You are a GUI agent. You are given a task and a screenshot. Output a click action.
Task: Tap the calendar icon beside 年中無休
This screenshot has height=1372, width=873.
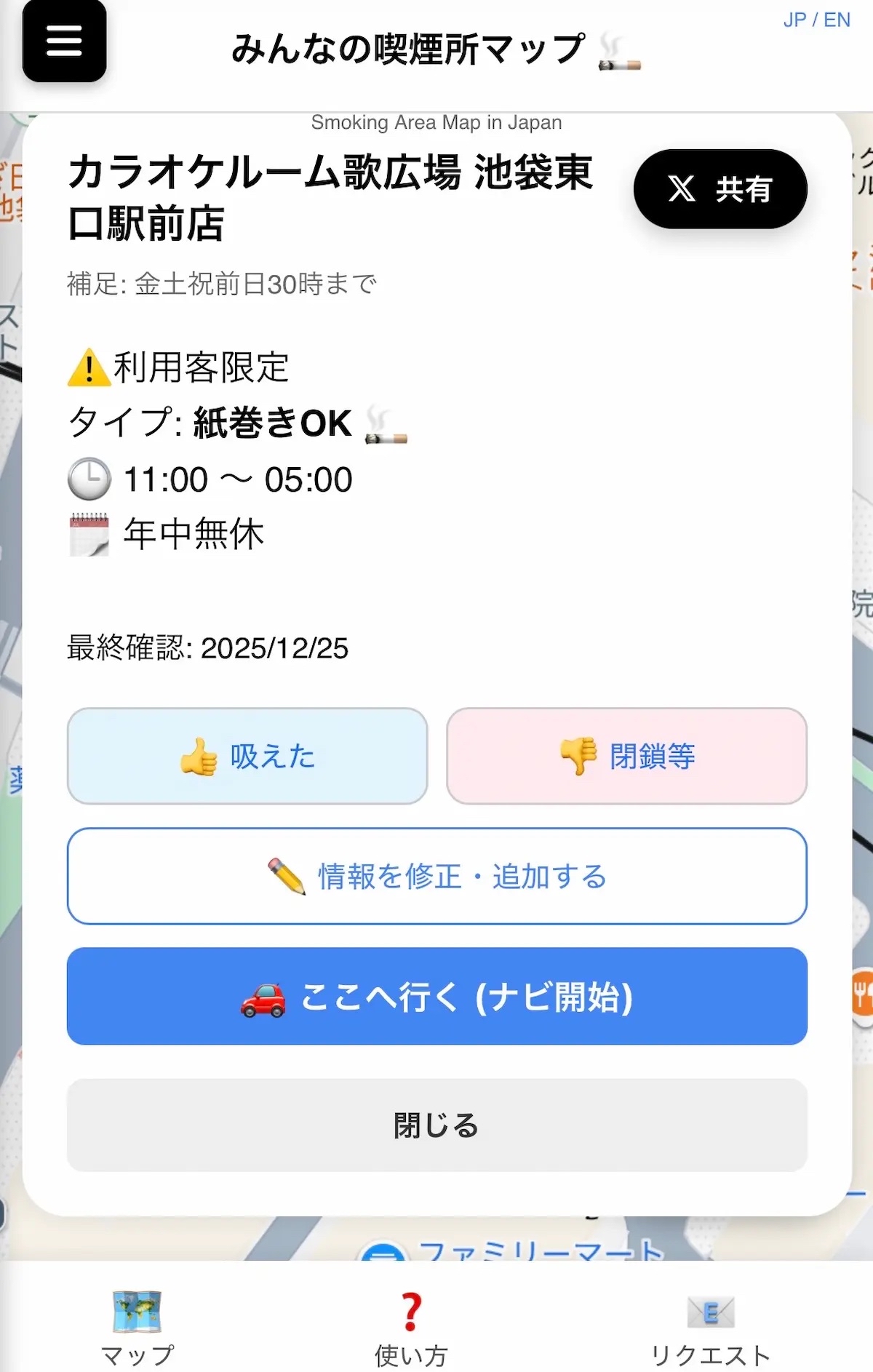click(x=89, y=535)
